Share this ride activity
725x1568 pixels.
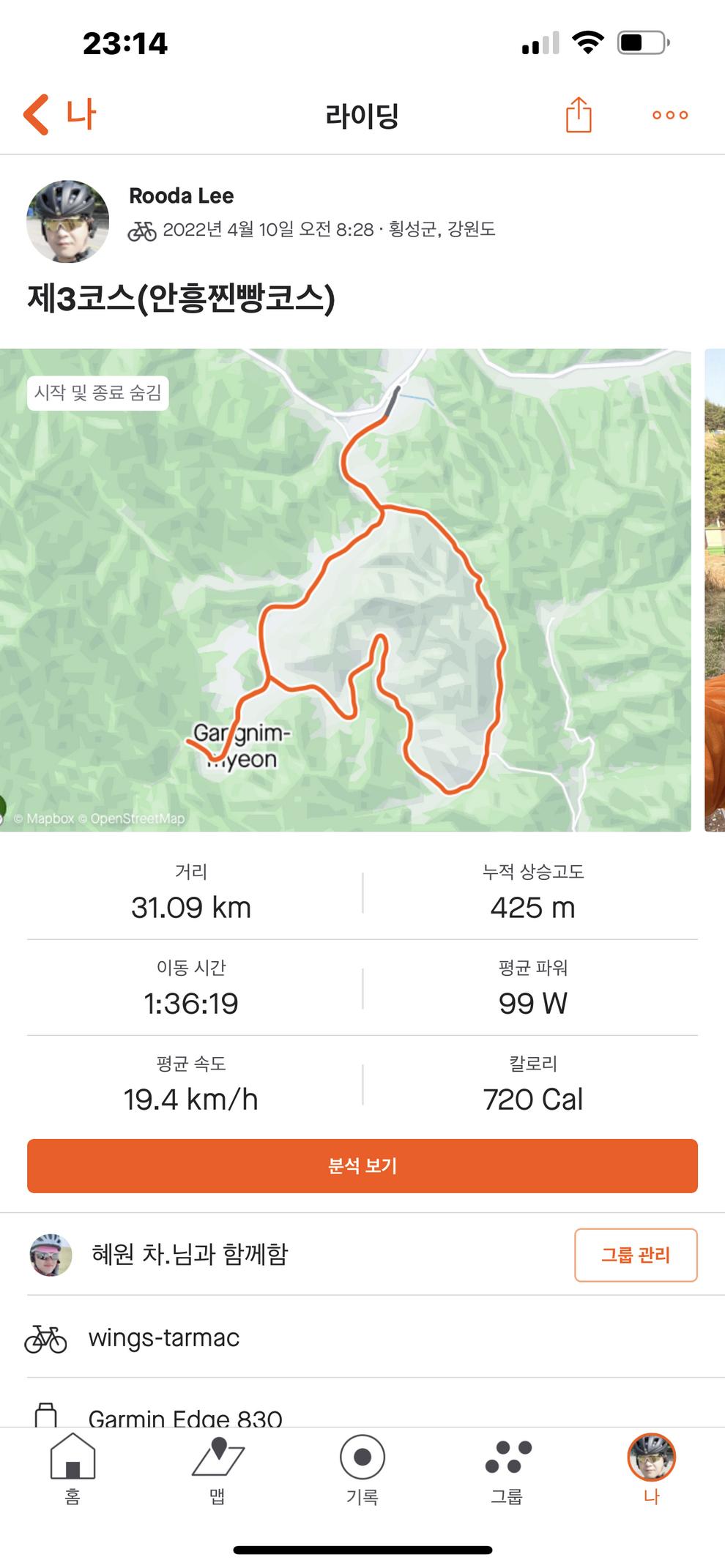pos(578,115)
